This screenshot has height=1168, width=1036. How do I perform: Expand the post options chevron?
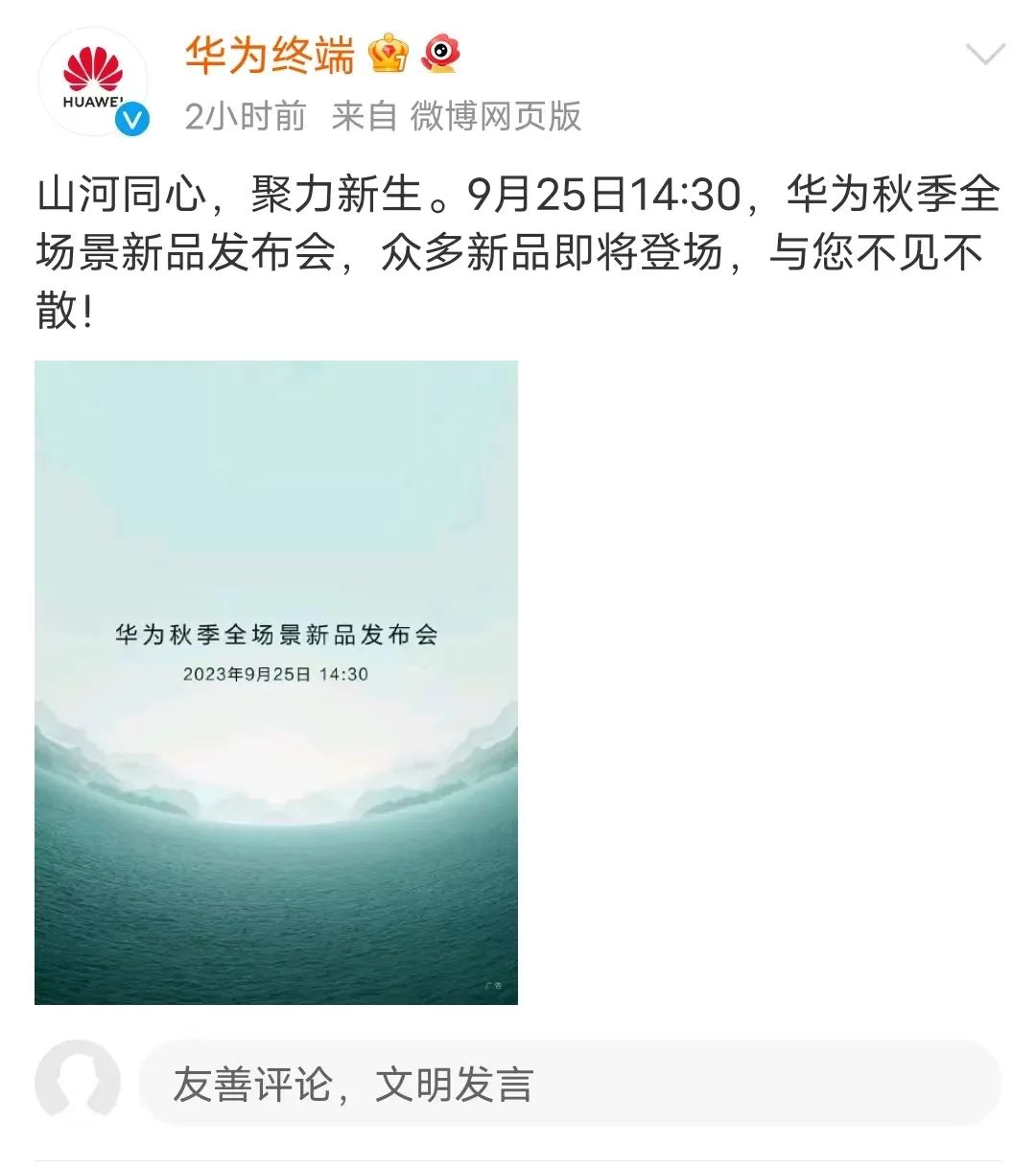[x=985, y=55]
